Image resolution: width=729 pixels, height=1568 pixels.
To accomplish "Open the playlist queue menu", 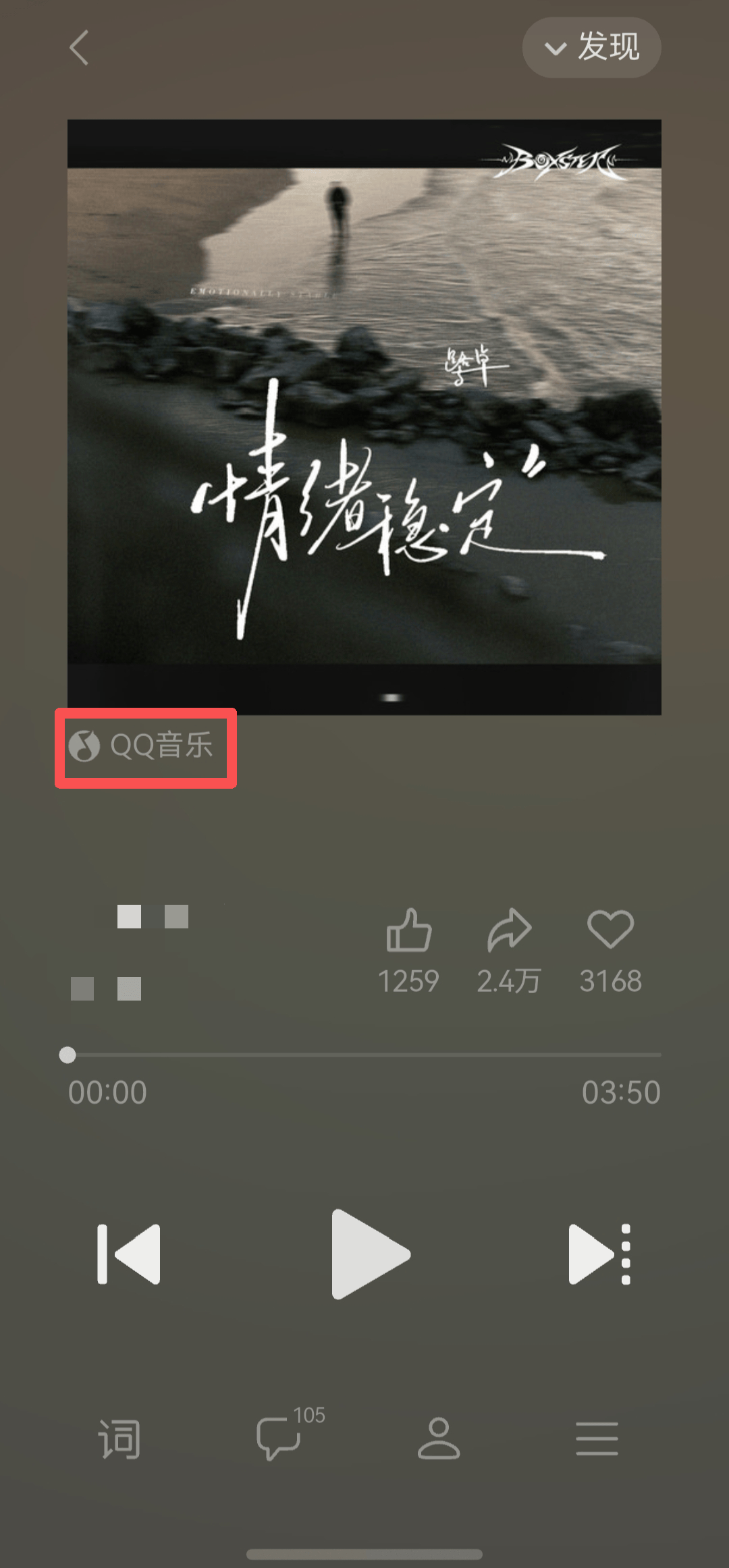I will tap(597, 1438).
